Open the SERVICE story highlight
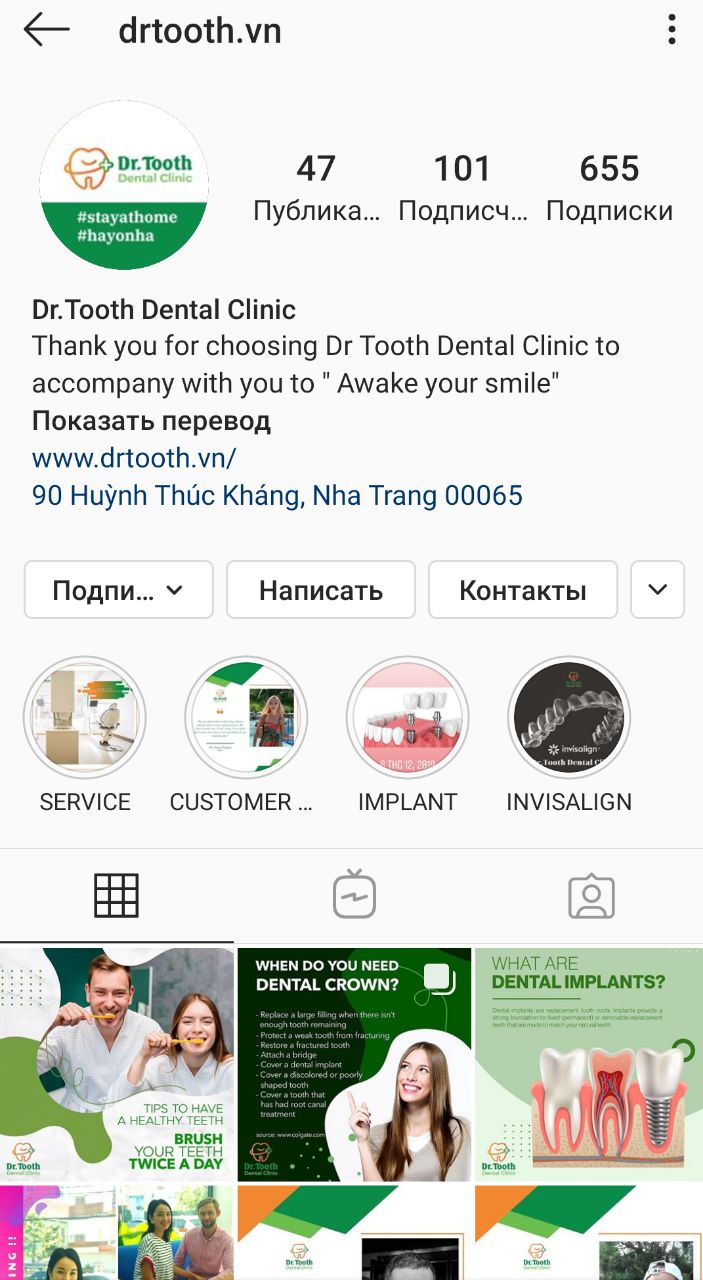Screen dimensions: 703x1280 click(85, 717)
